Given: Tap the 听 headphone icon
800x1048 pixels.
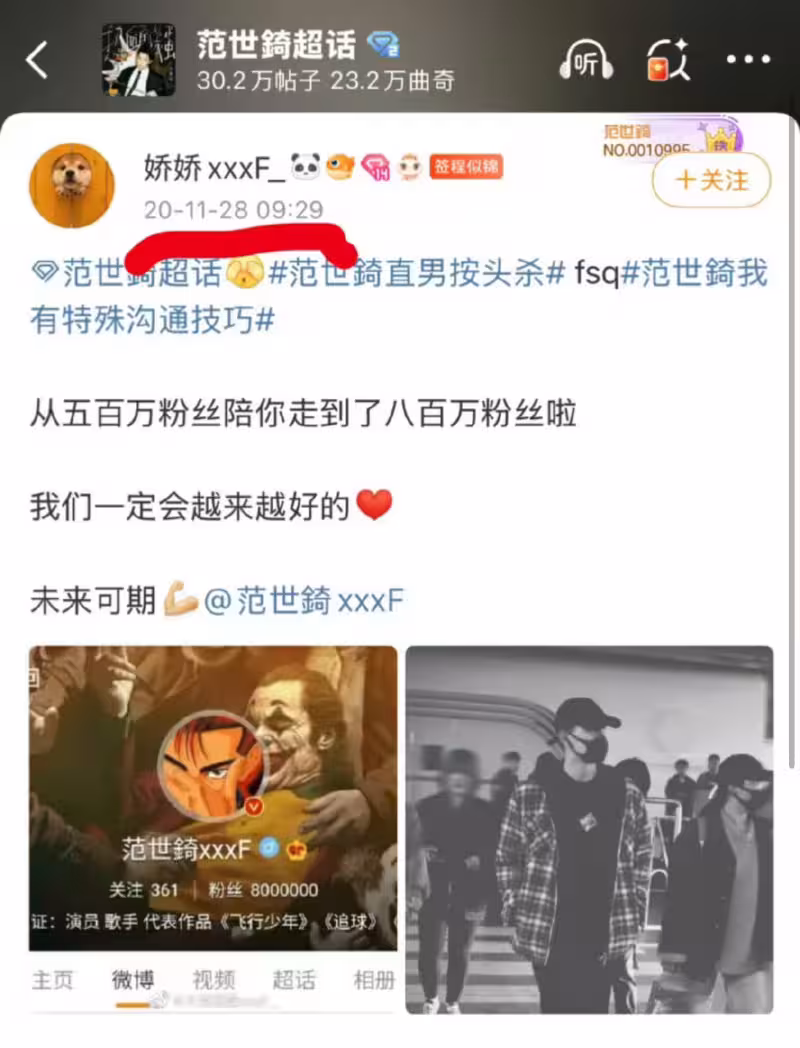Looking at the screenshot, I should pos(586,61).
